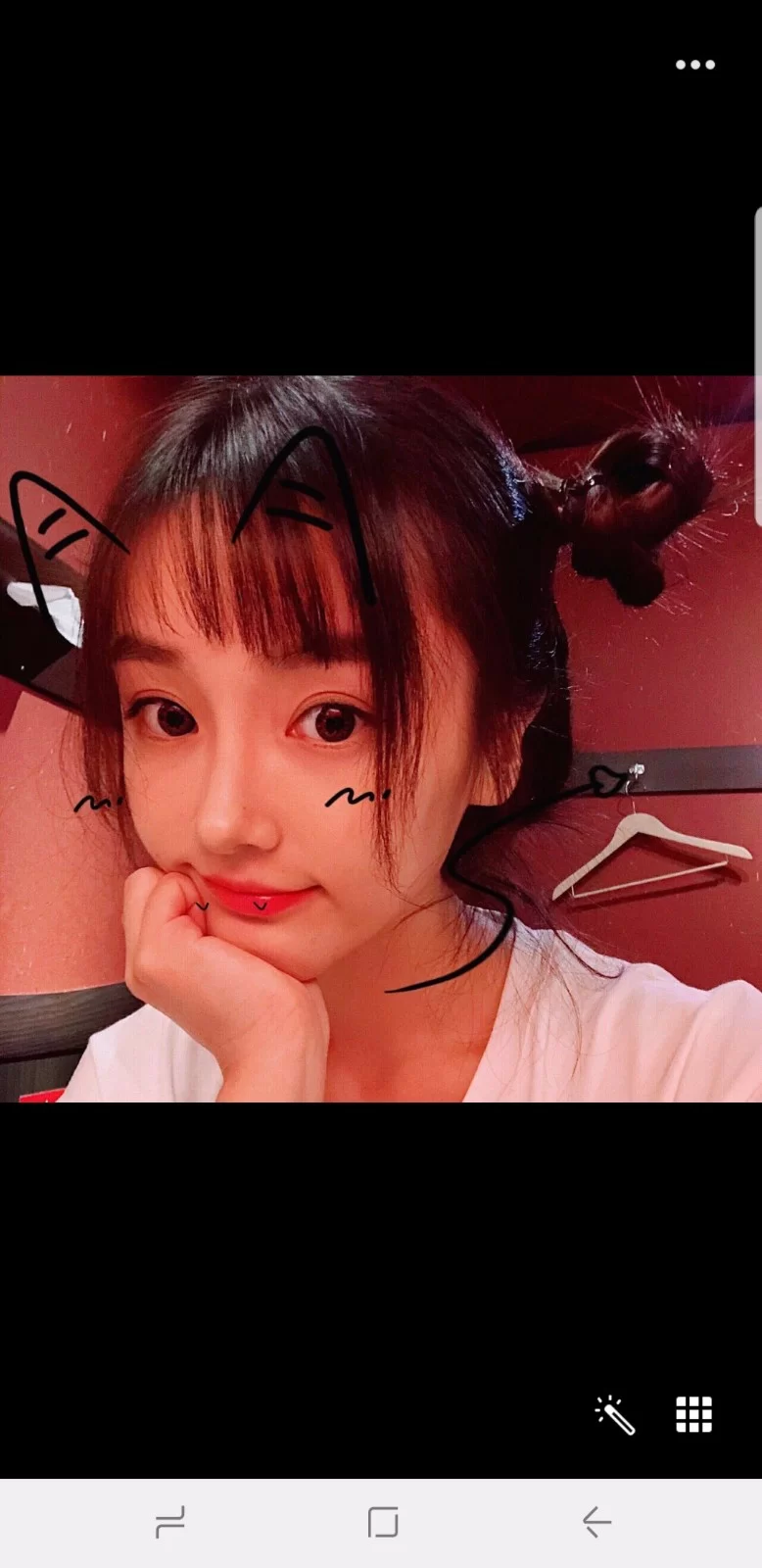
Task: Go back using the system back button
Action: coord(596,1522)
